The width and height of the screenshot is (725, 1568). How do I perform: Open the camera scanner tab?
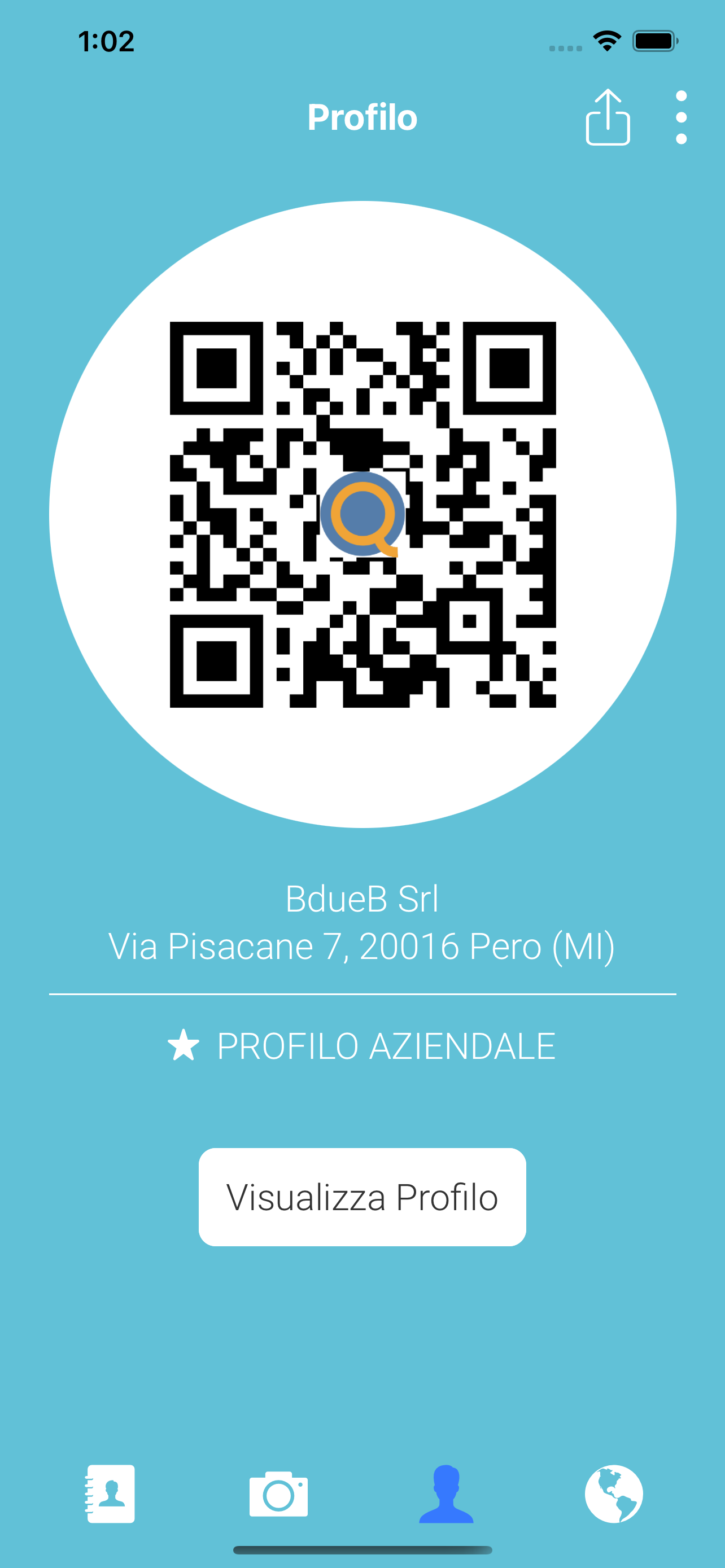point(279,1493)
